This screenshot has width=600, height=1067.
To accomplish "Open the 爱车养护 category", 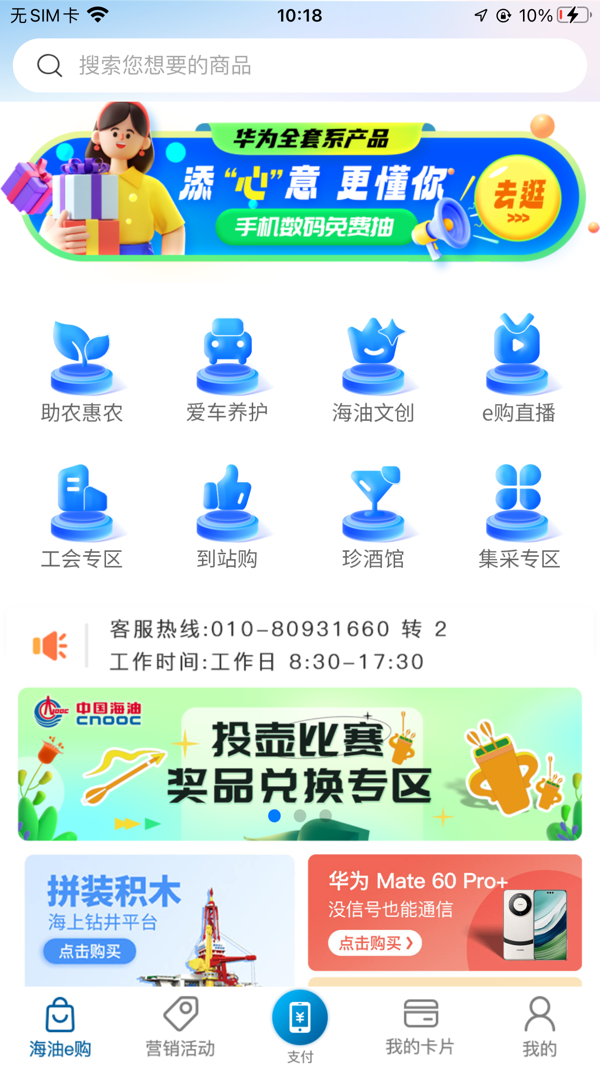I will coord(227,370).
